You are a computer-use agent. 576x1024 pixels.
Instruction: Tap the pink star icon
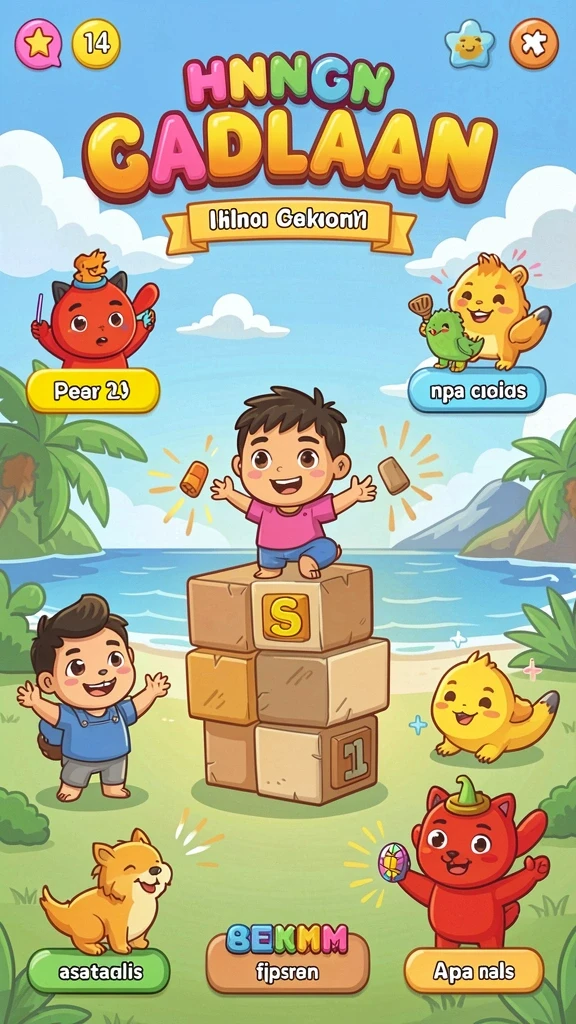coord(39,44)
